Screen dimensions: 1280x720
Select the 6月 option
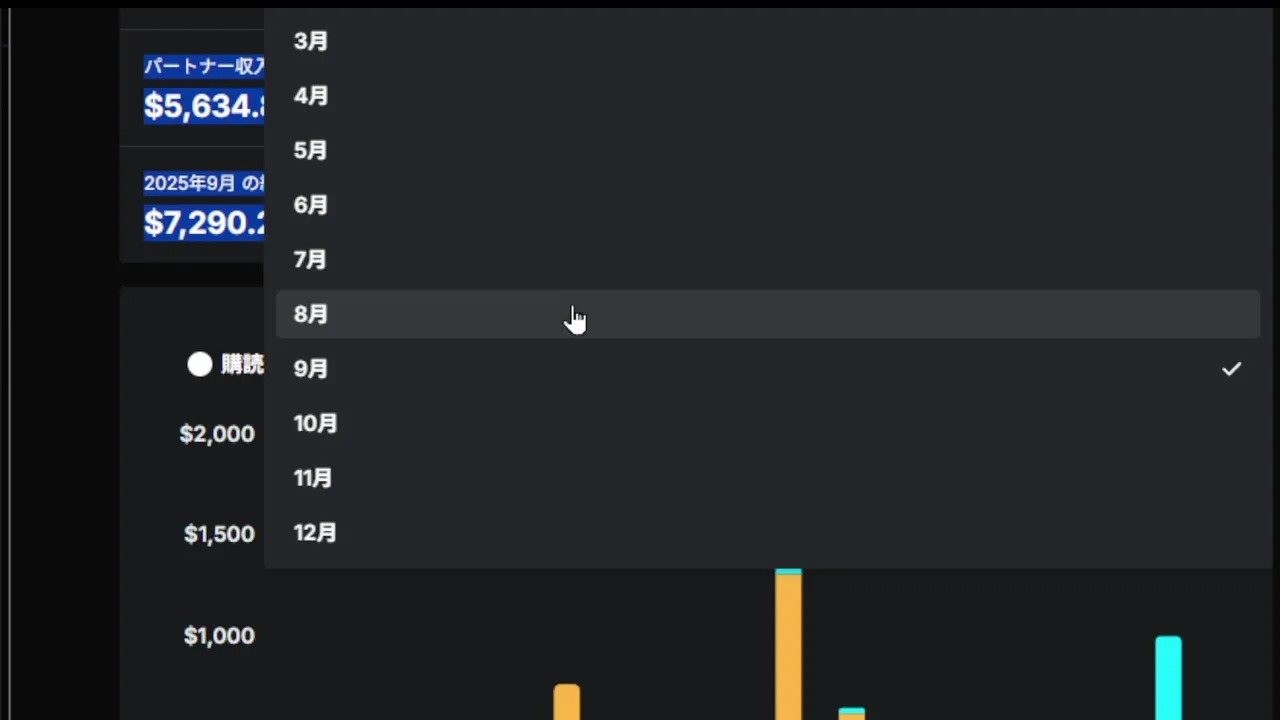(x=311, y=205)
